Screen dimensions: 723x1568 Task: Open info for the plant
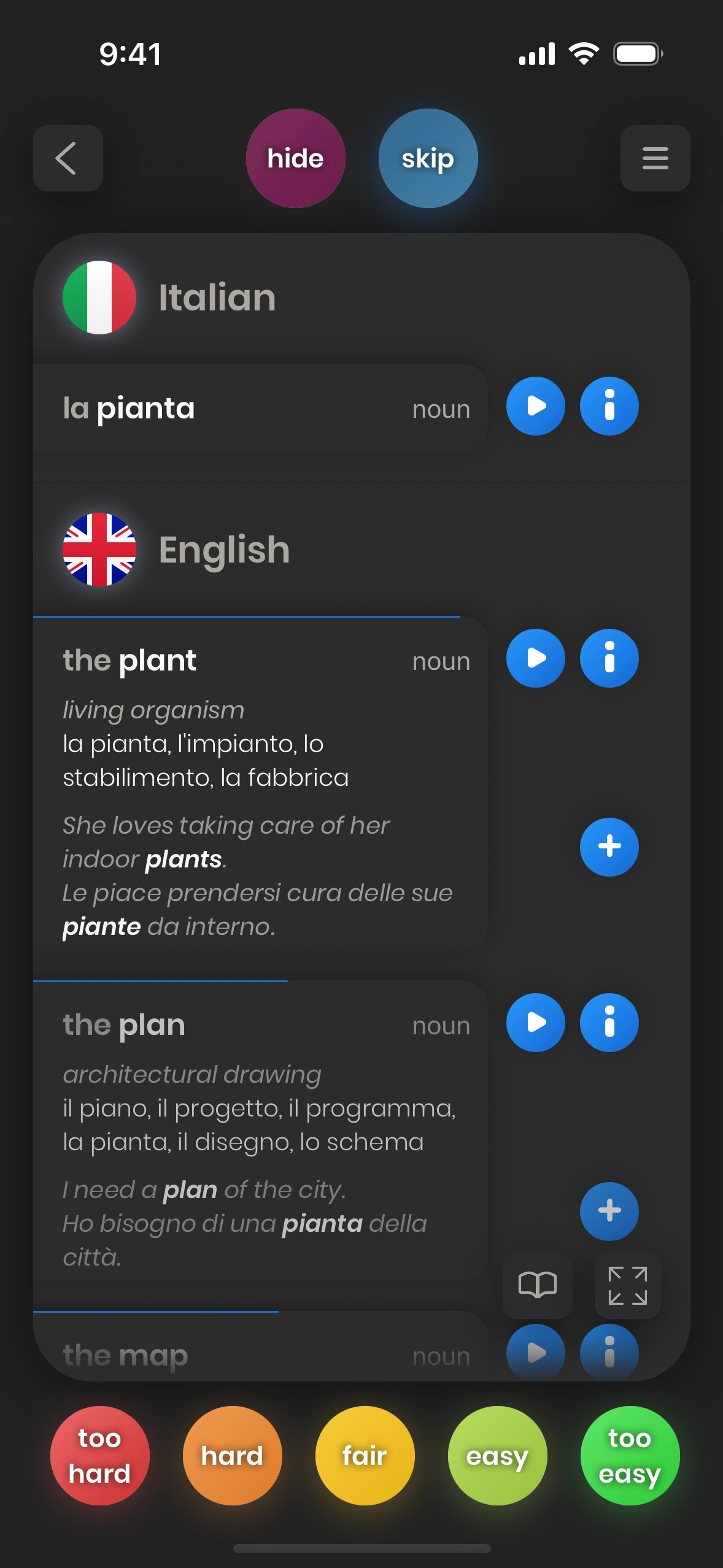point(609,658)
